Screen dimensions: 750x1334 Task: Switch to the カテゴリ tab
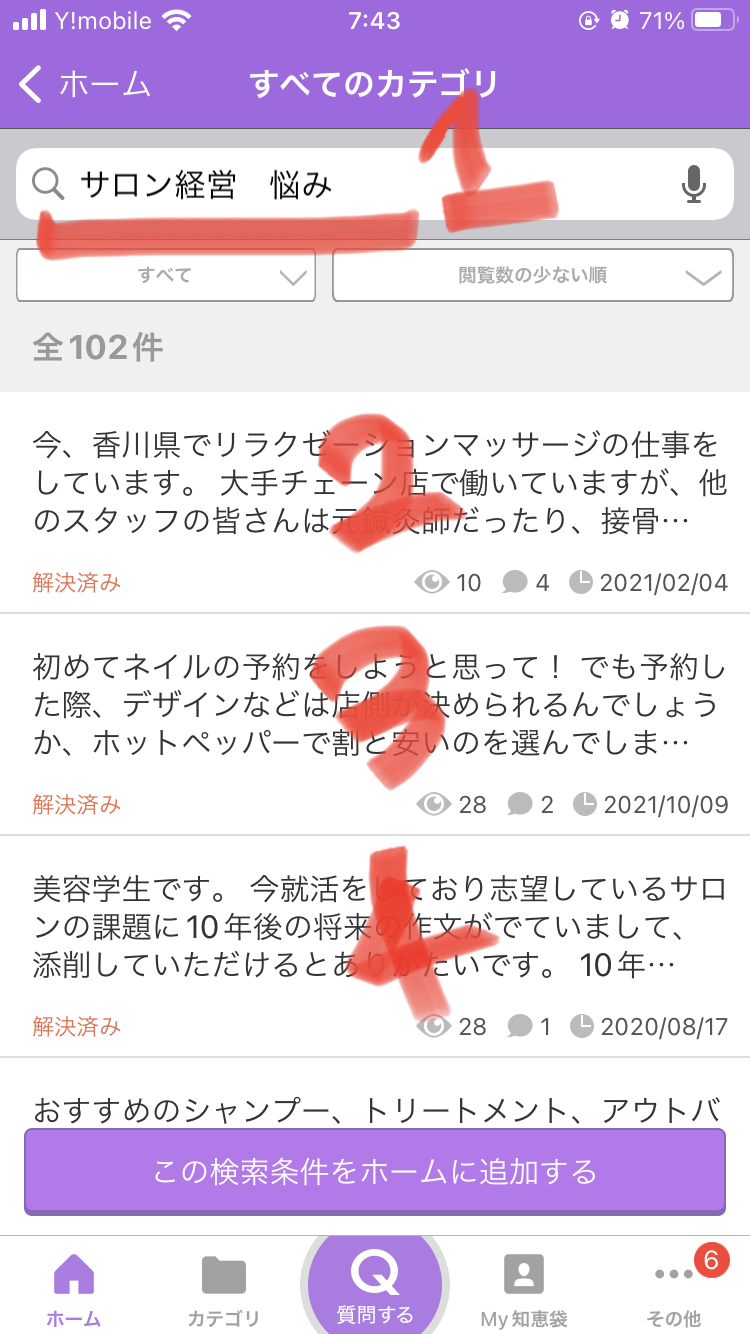pos(224,1291)
